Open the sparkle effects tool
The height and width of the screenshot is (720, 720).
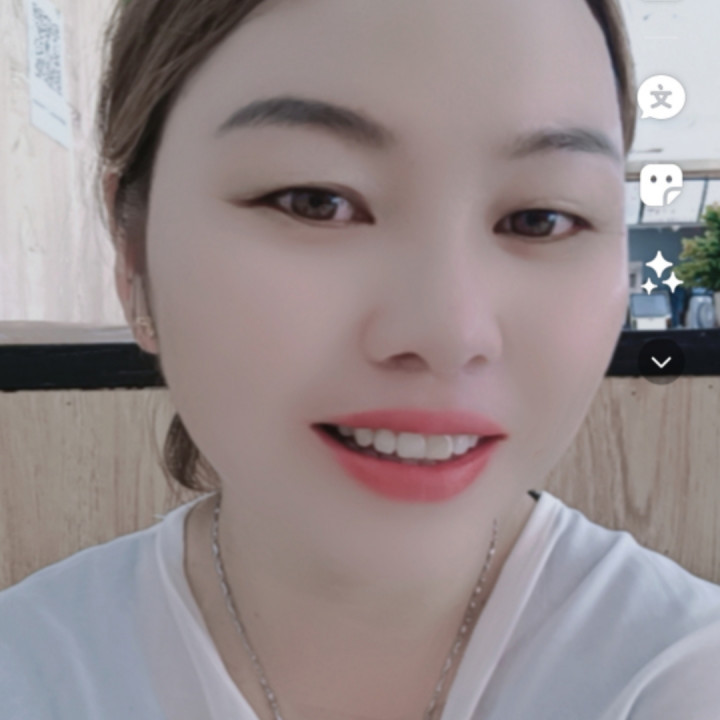pyautogui.click(x=661, y=273)
